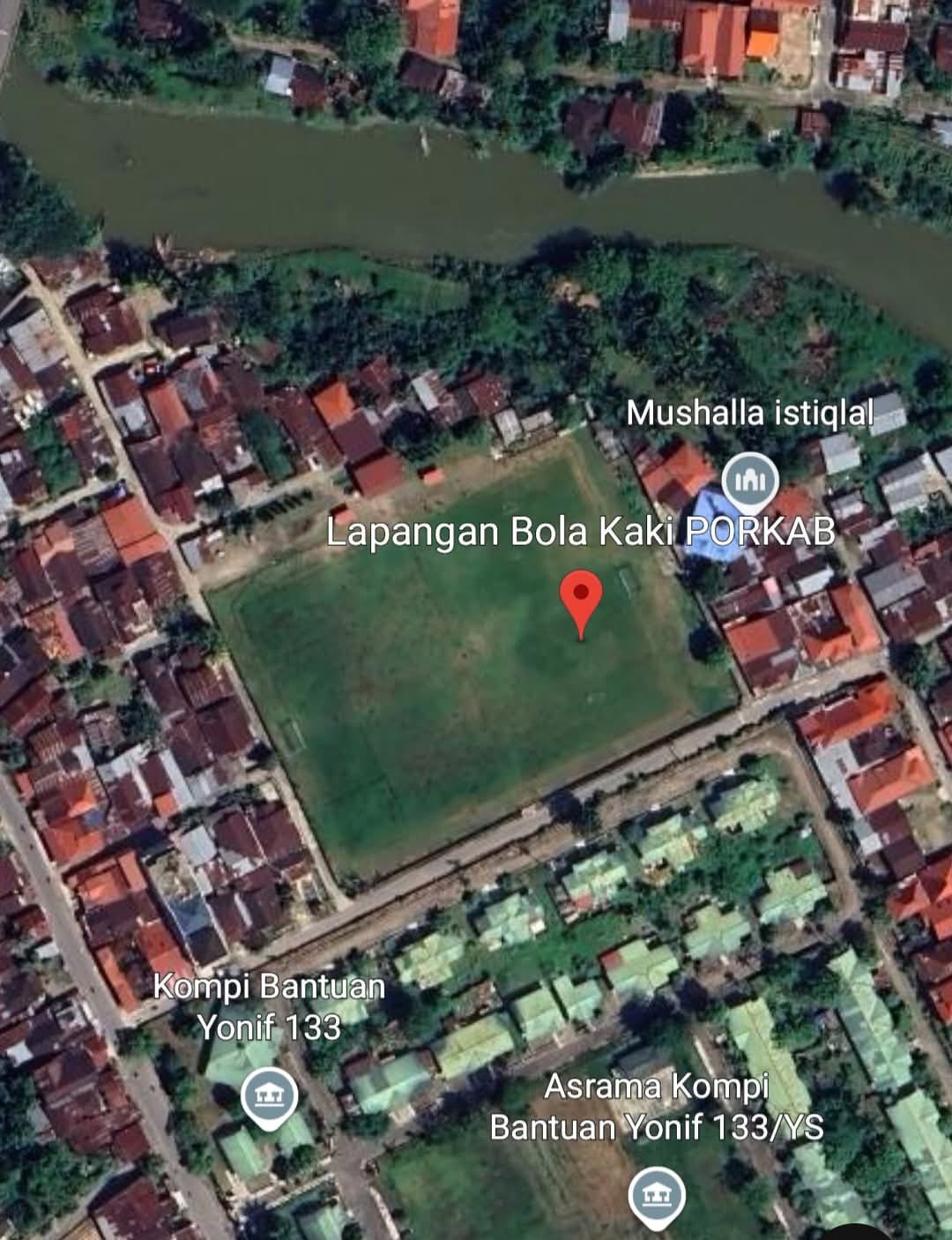Open the Kompi Bantuan Yonif 133 place marker

[x=269, y=1096]
